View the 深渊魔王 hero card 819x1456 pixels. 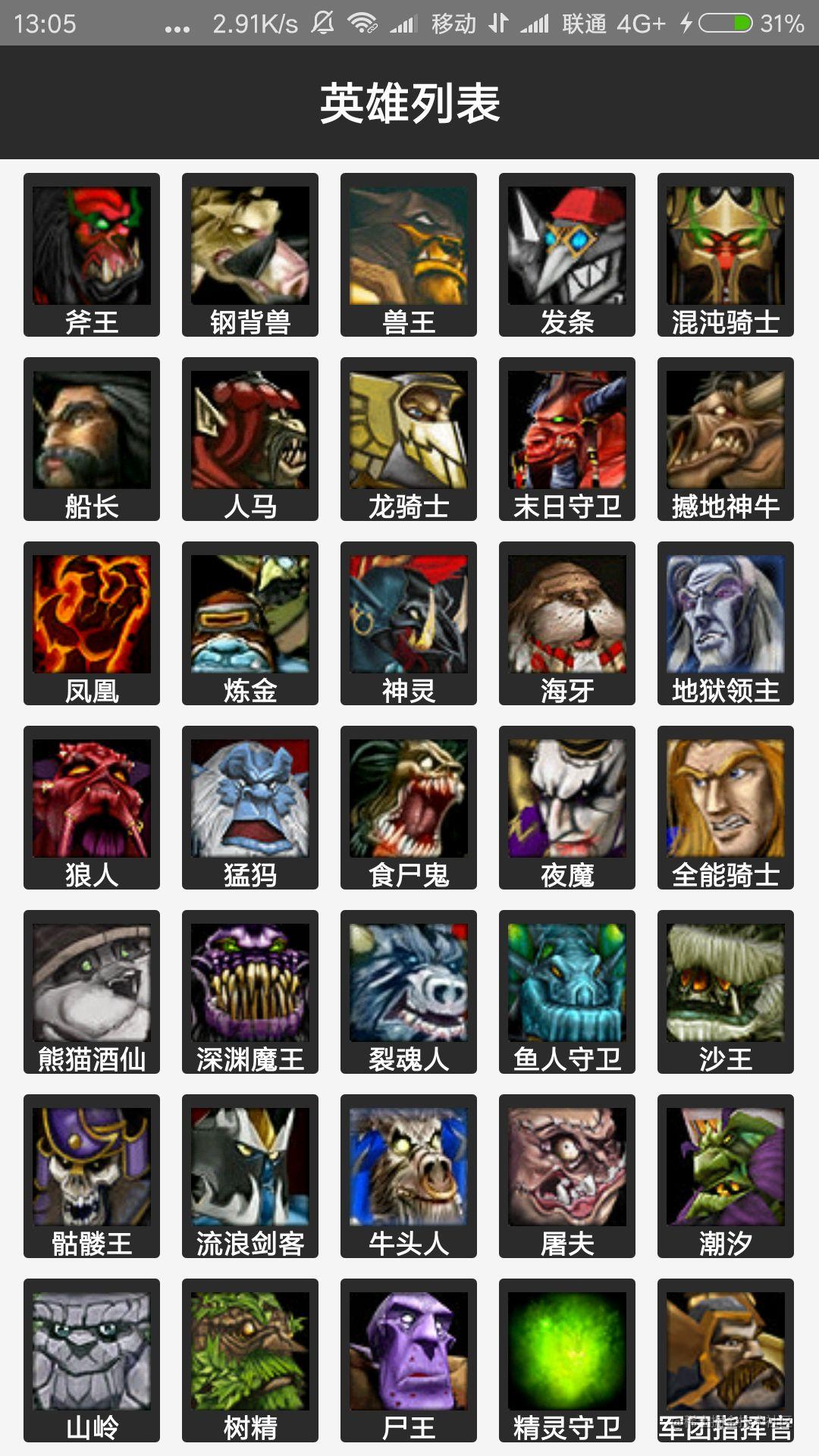pos(250,992)
